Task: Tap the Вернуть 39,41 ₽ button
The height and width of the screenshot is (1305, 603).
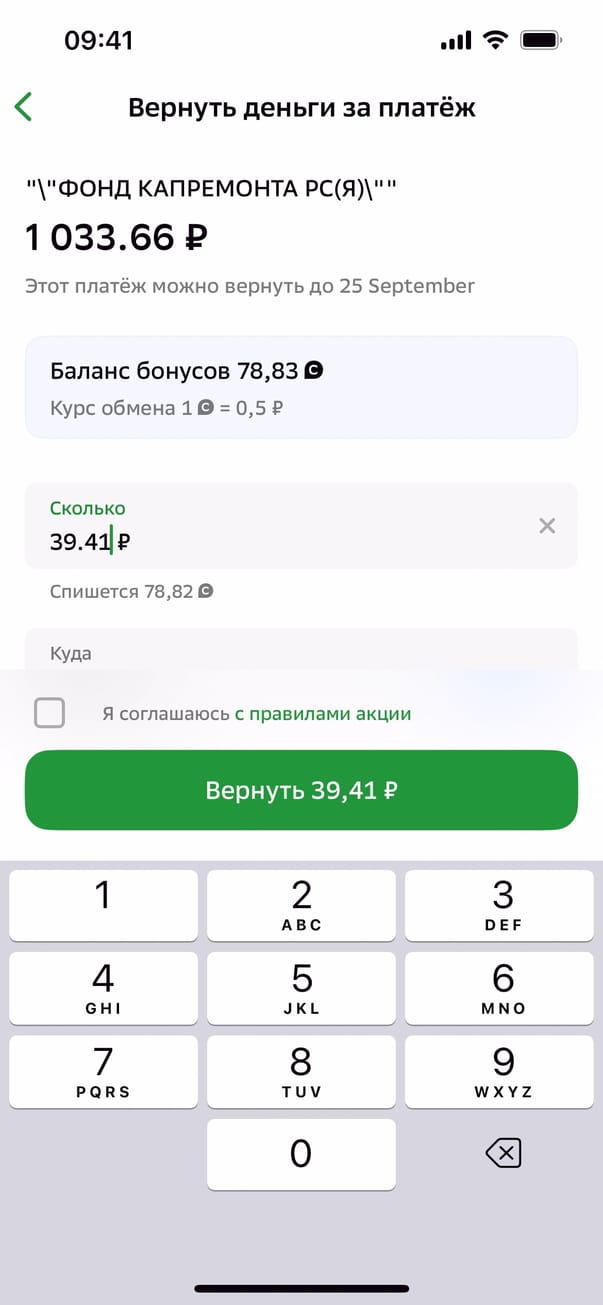Action: (301, 790)
